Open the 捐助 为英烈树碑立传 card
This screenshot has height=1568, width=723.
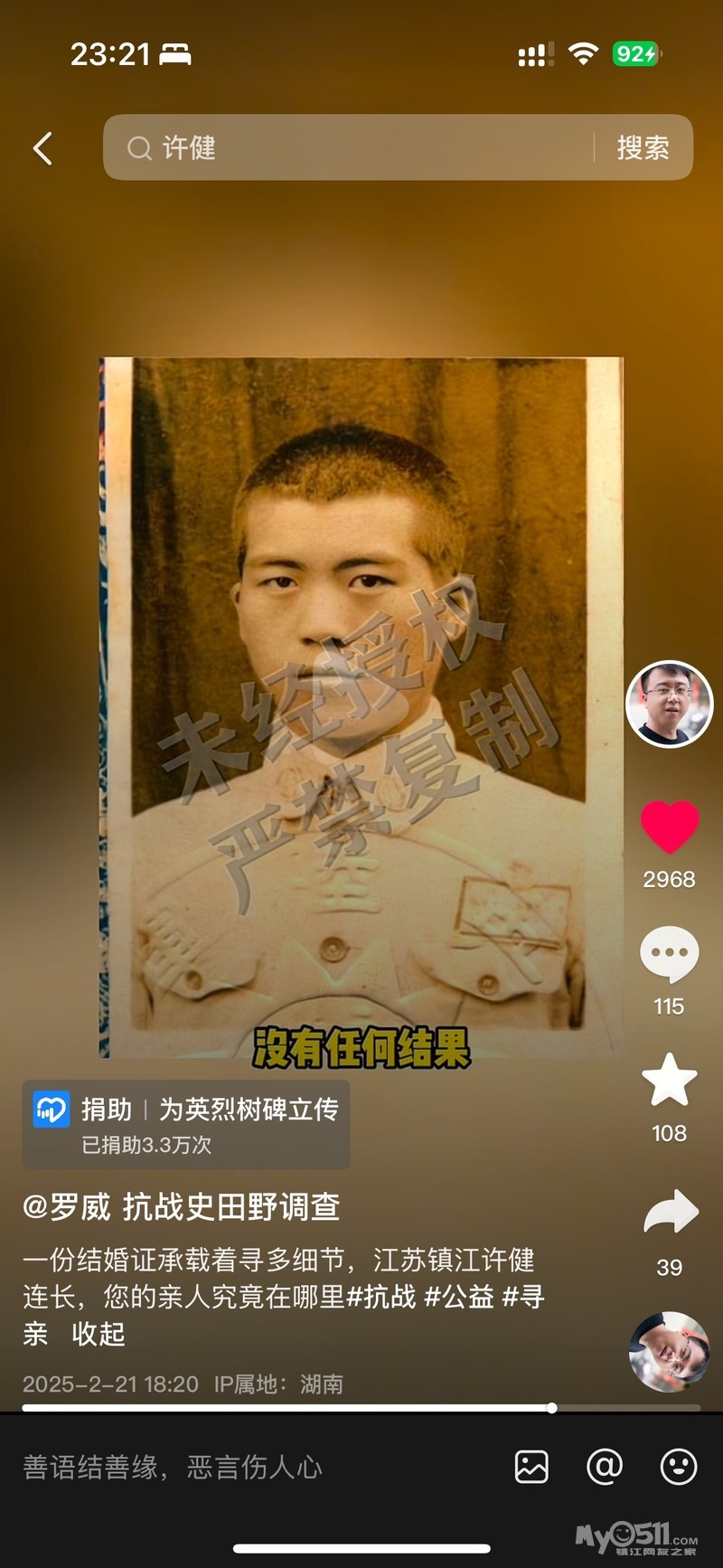tap(185, 1124)
